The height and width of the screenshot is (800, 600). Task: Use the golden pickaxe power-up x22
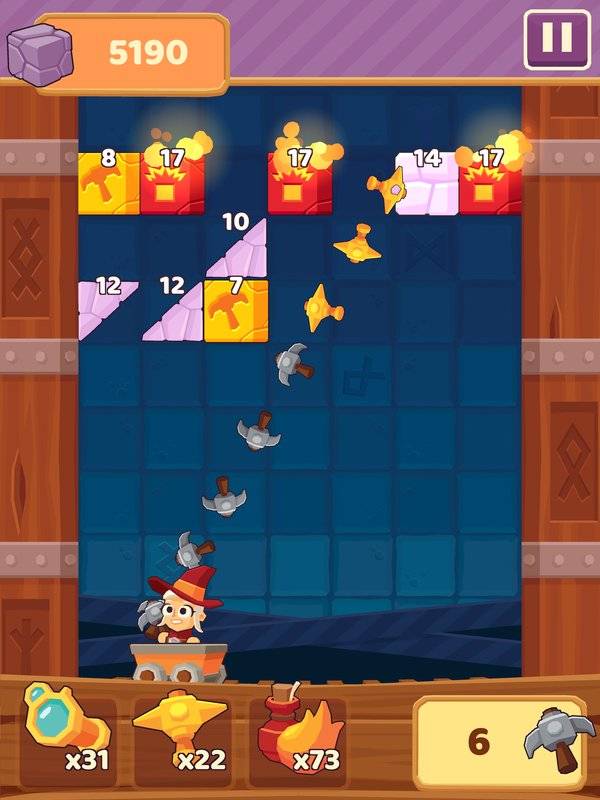click(x=181, y=728)
